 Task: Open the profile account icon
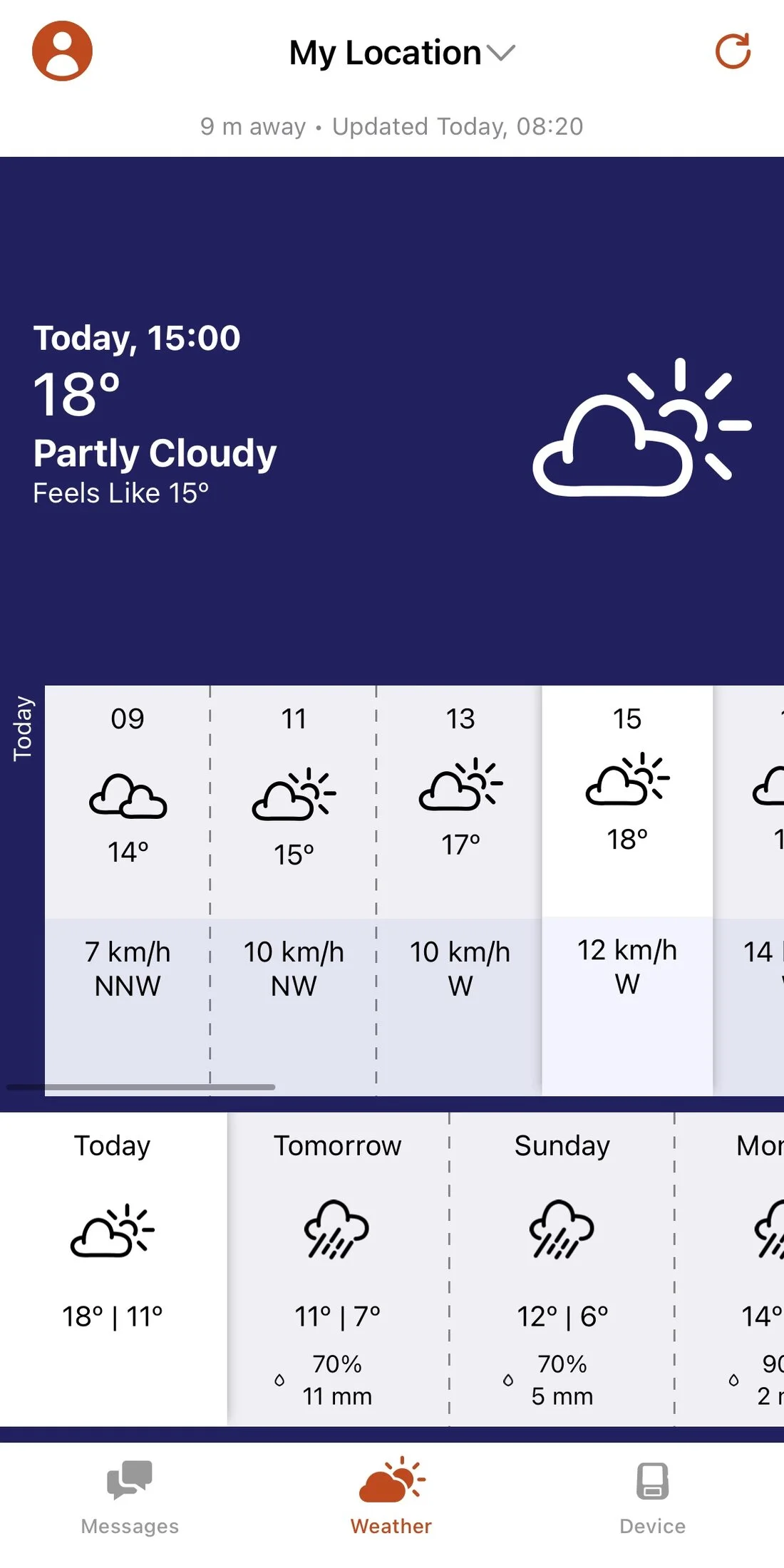point(62,51)
